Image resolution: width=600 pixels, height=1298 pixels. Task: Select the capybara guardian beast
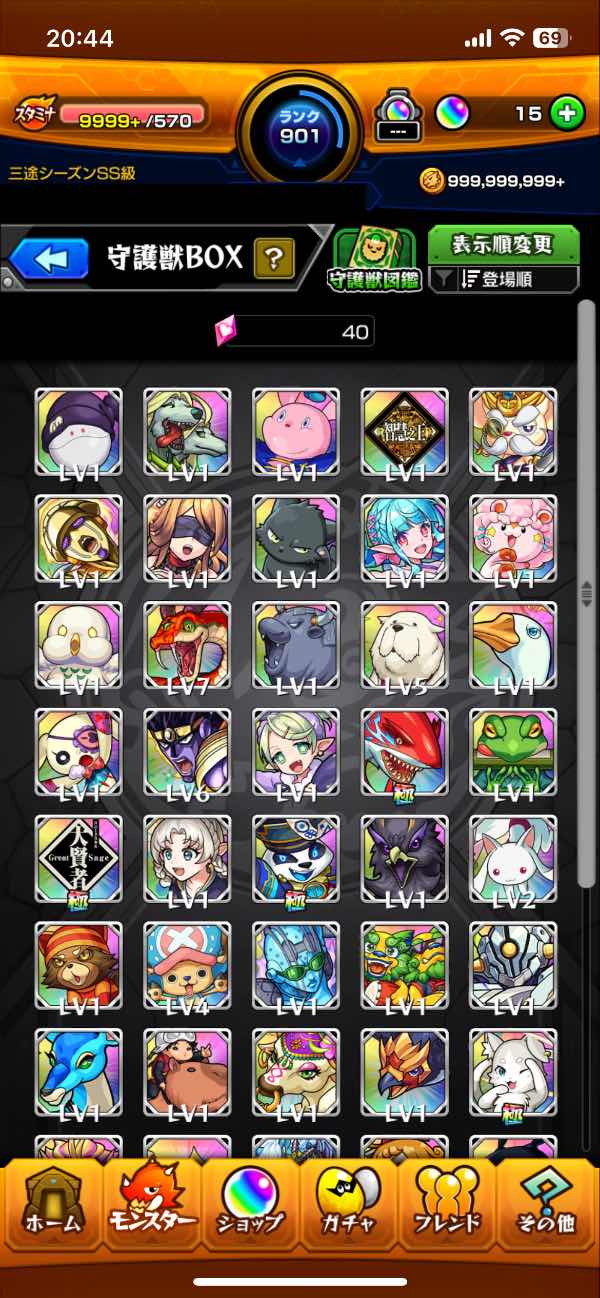(x=187, y=1072)
